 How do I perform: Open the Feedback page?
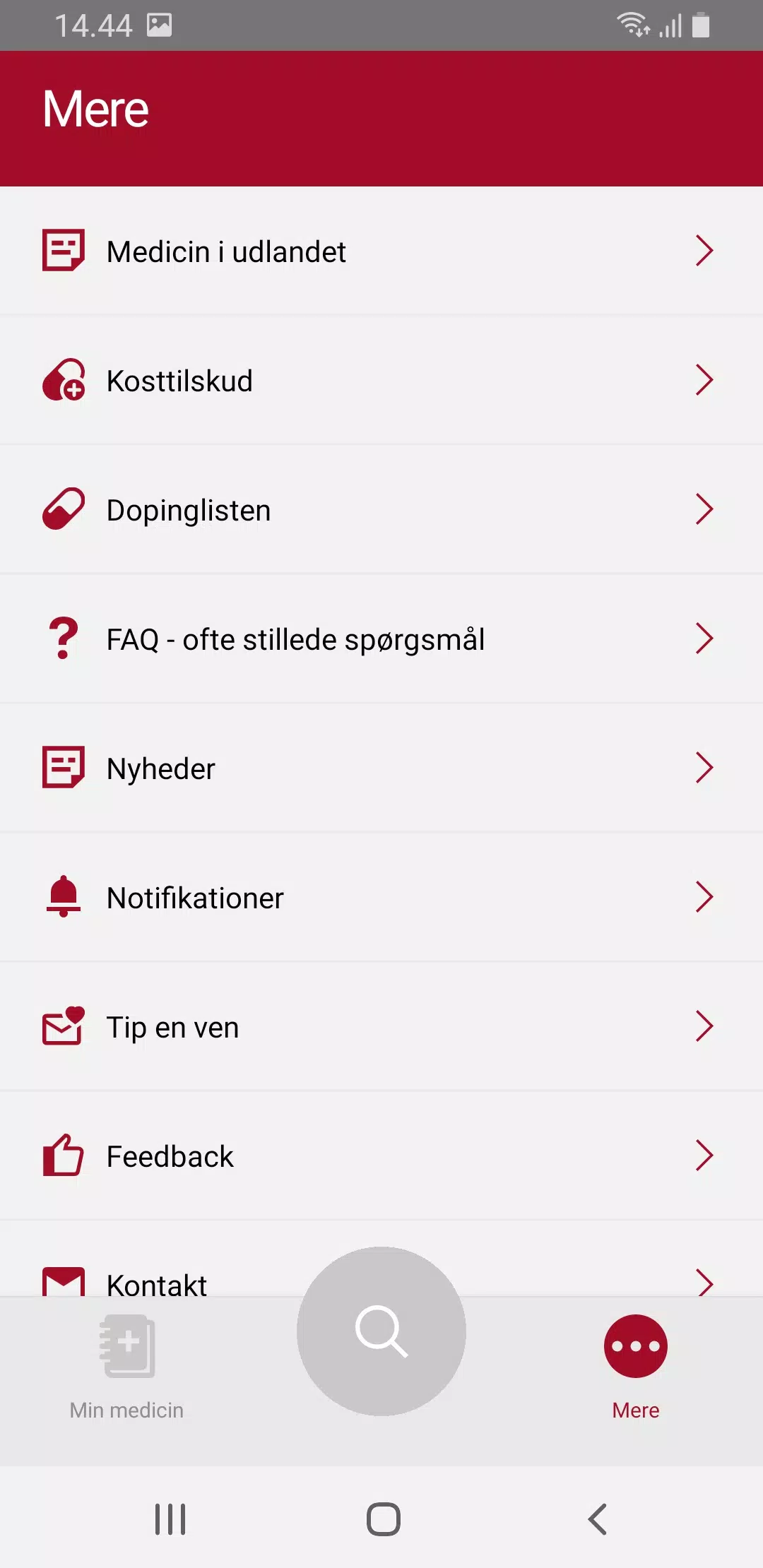tap(381, 1156)
